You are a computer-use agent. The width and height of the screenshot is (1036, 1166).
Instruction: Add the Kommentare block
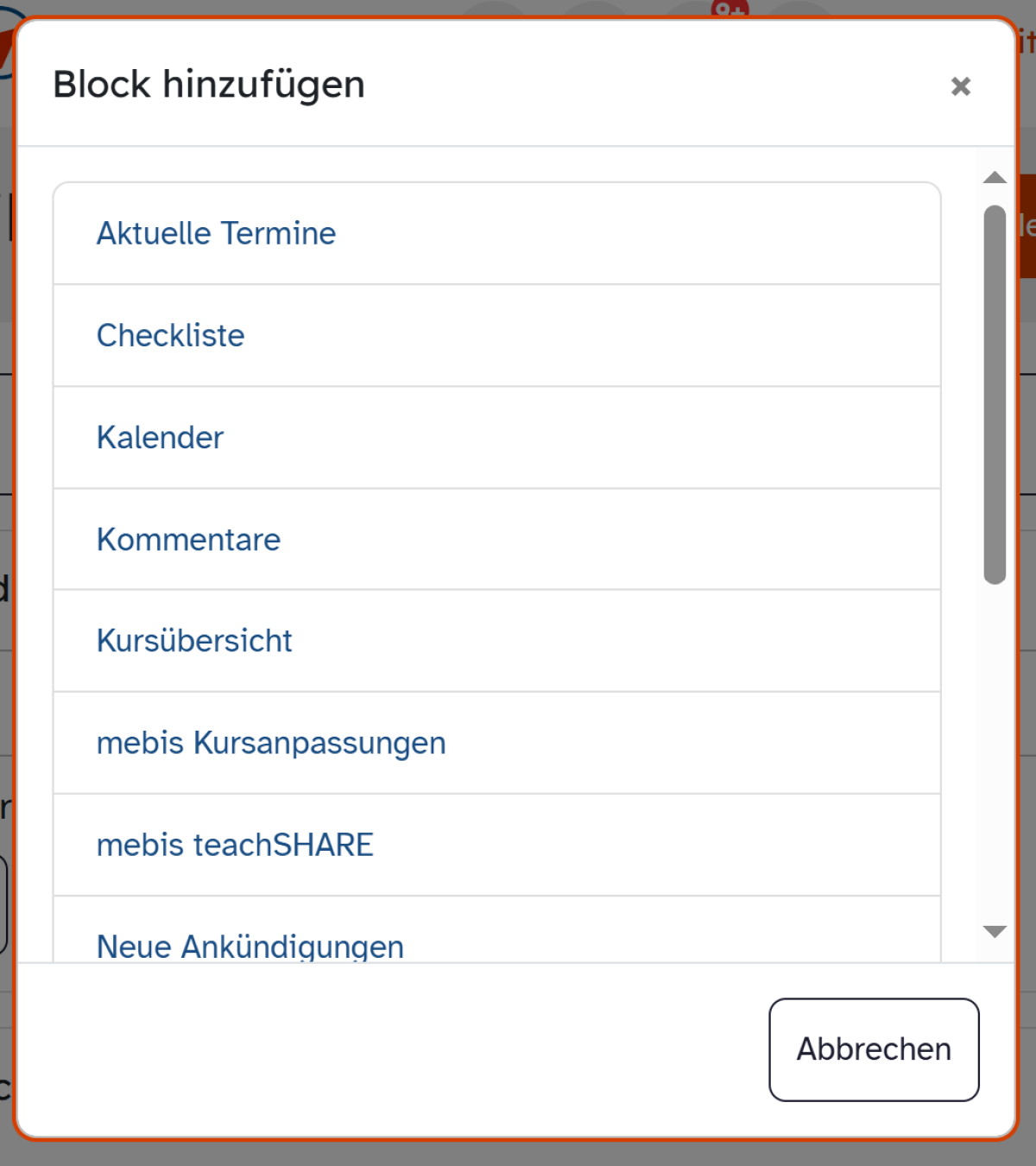[188, 539]
